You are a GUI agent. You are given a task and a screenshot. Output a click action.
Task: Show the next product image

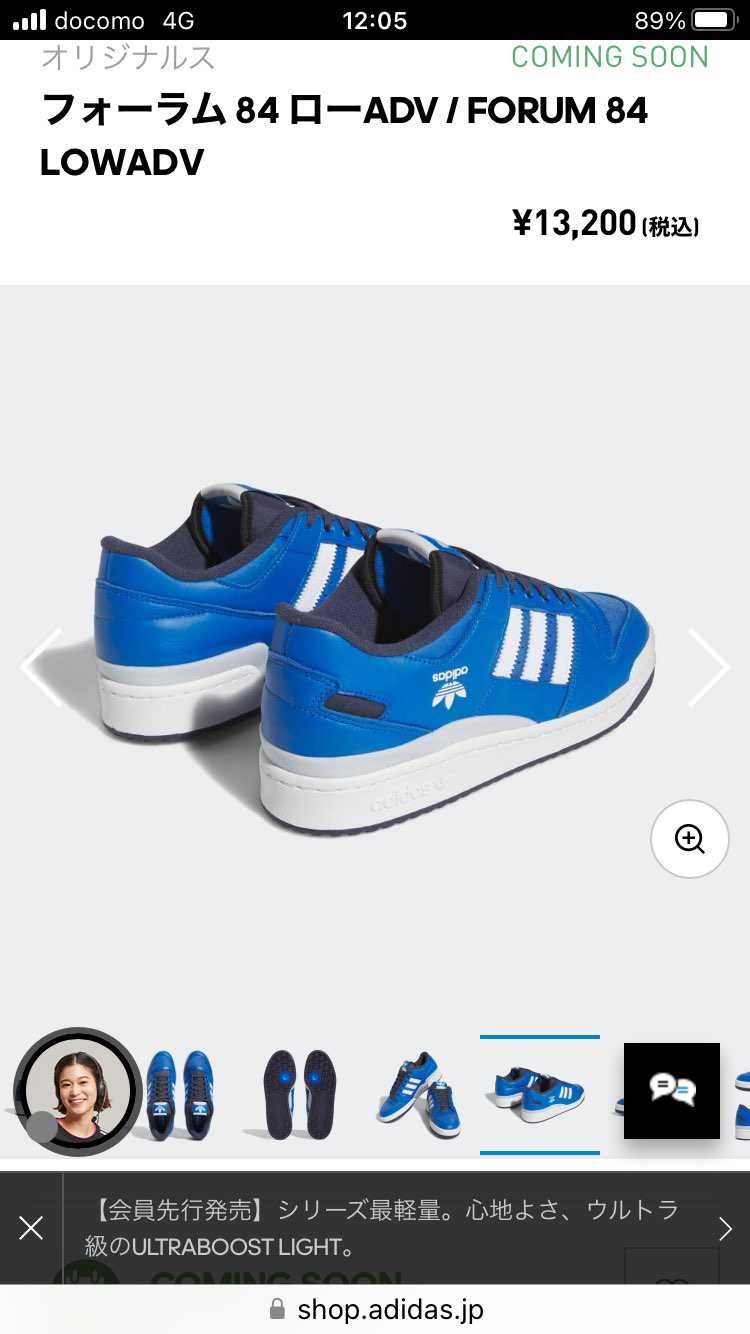708,668
